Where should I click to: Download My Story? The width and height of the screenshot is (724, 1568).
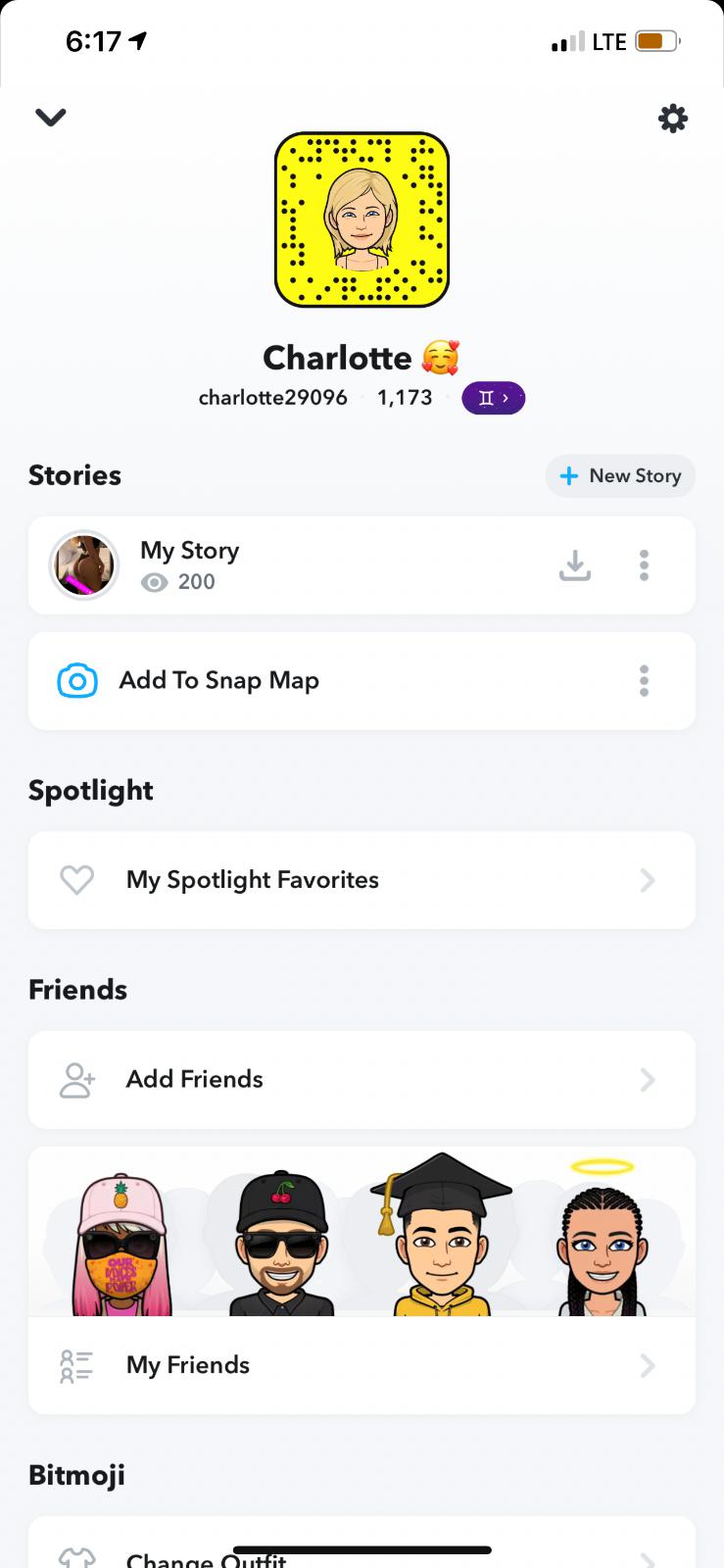(575, 565)
